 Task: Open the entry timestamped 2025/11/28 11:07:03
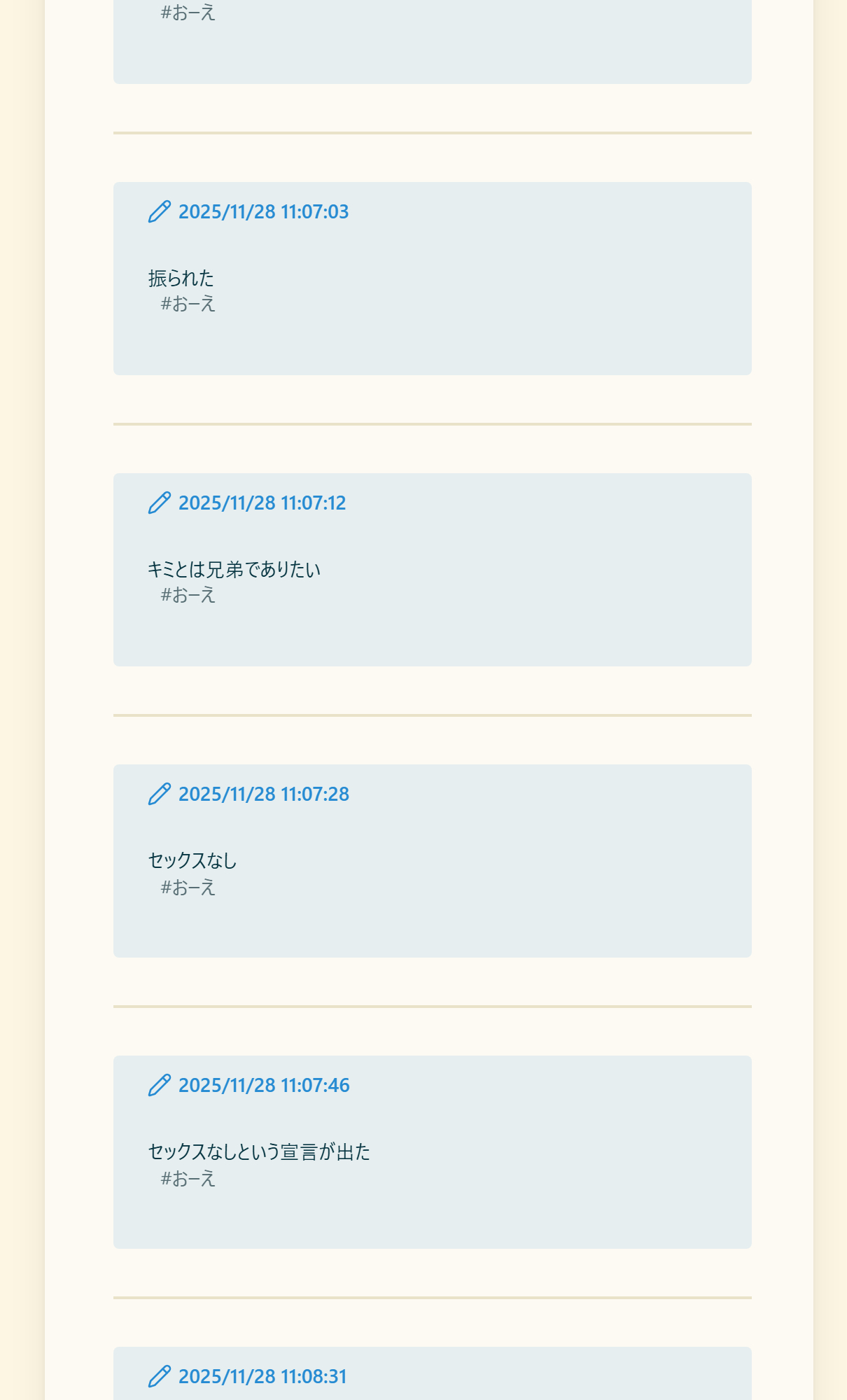(x=263, y=212)
